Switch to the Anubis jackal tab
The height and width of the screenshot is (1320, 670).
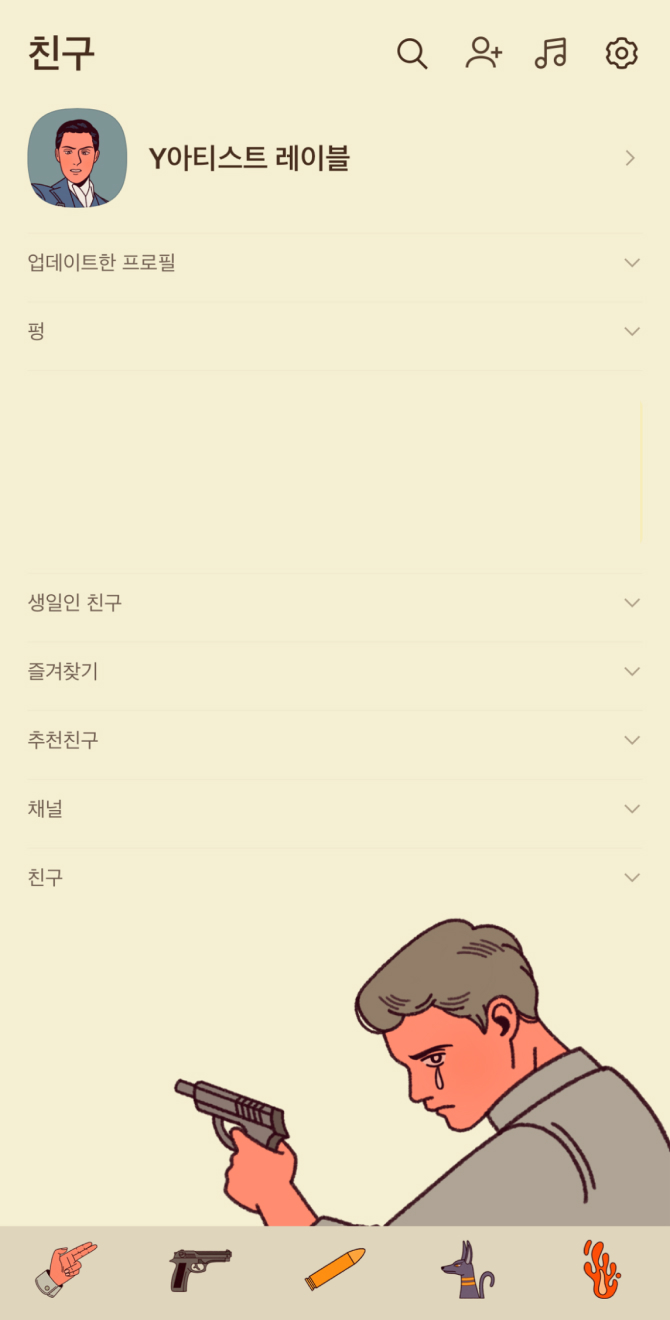(468, 1270)
